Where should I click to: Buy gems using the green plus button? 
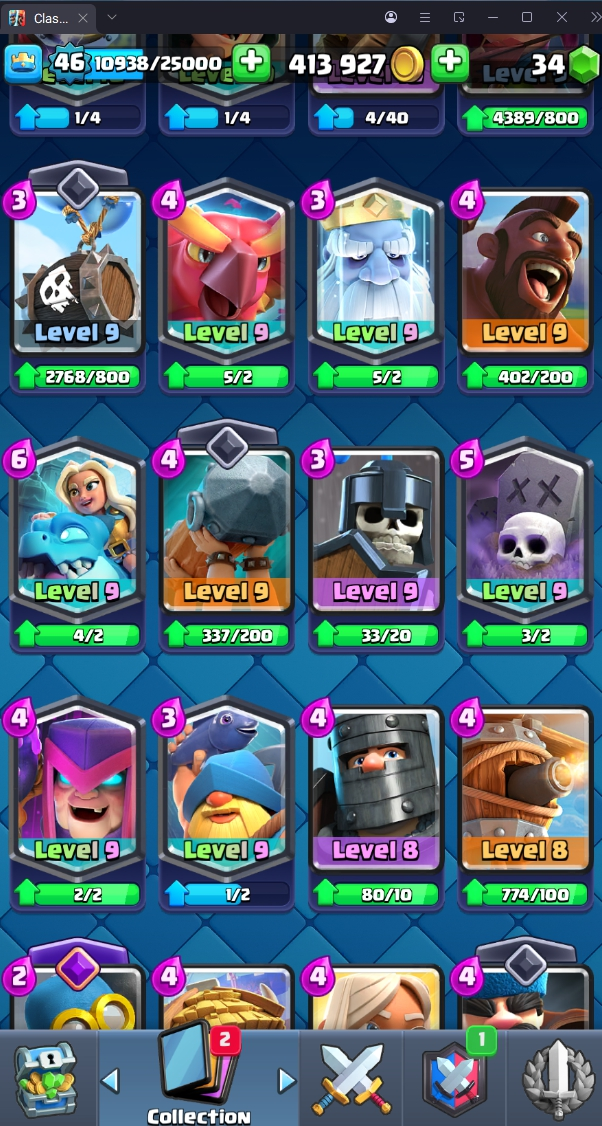[x=582, y=65]
